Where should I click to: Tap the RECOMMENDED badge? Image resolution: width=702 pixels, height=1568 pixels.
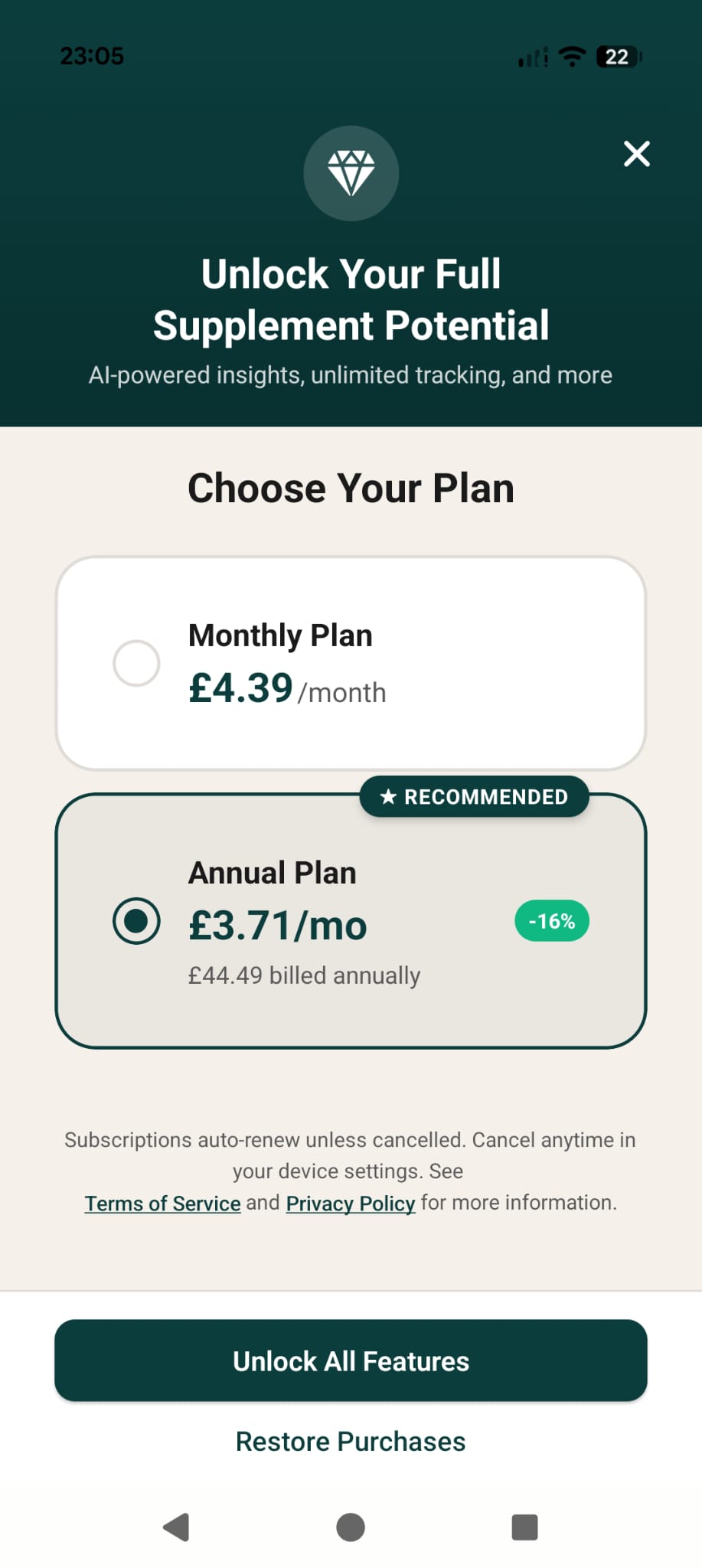tap(474, 796)
